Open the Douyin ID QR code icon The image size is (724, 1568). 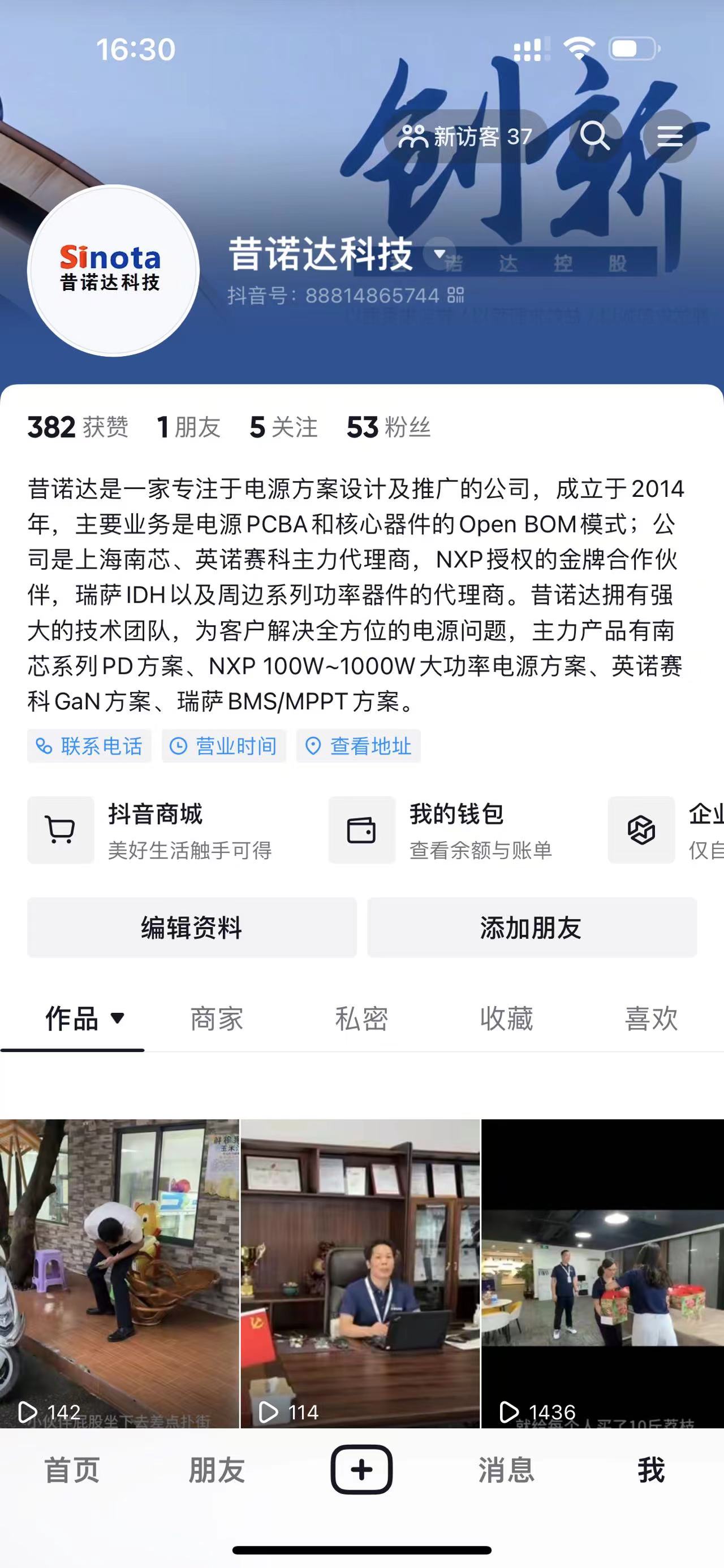click(x=455, y=296)
